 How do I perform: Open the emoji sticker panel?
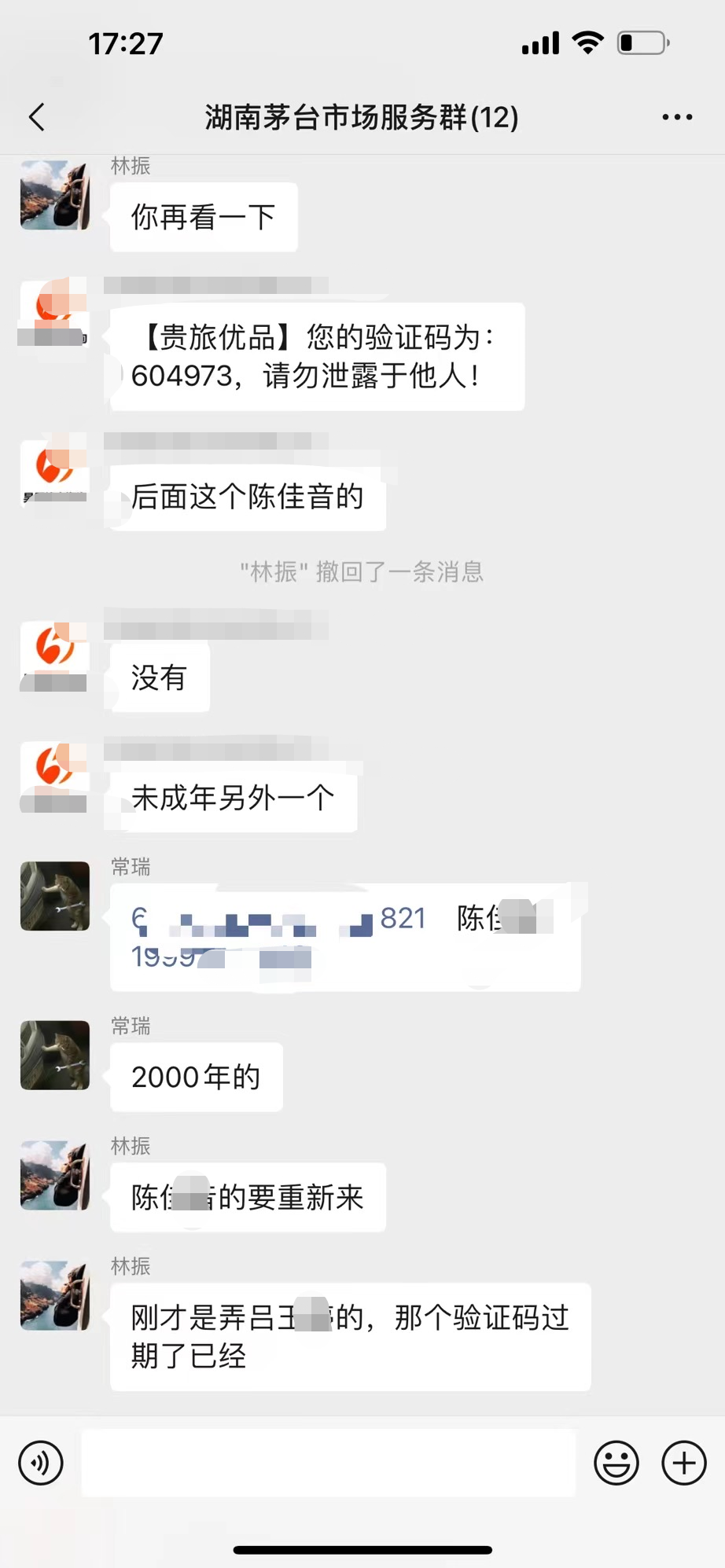click(x=616, y=1463)
